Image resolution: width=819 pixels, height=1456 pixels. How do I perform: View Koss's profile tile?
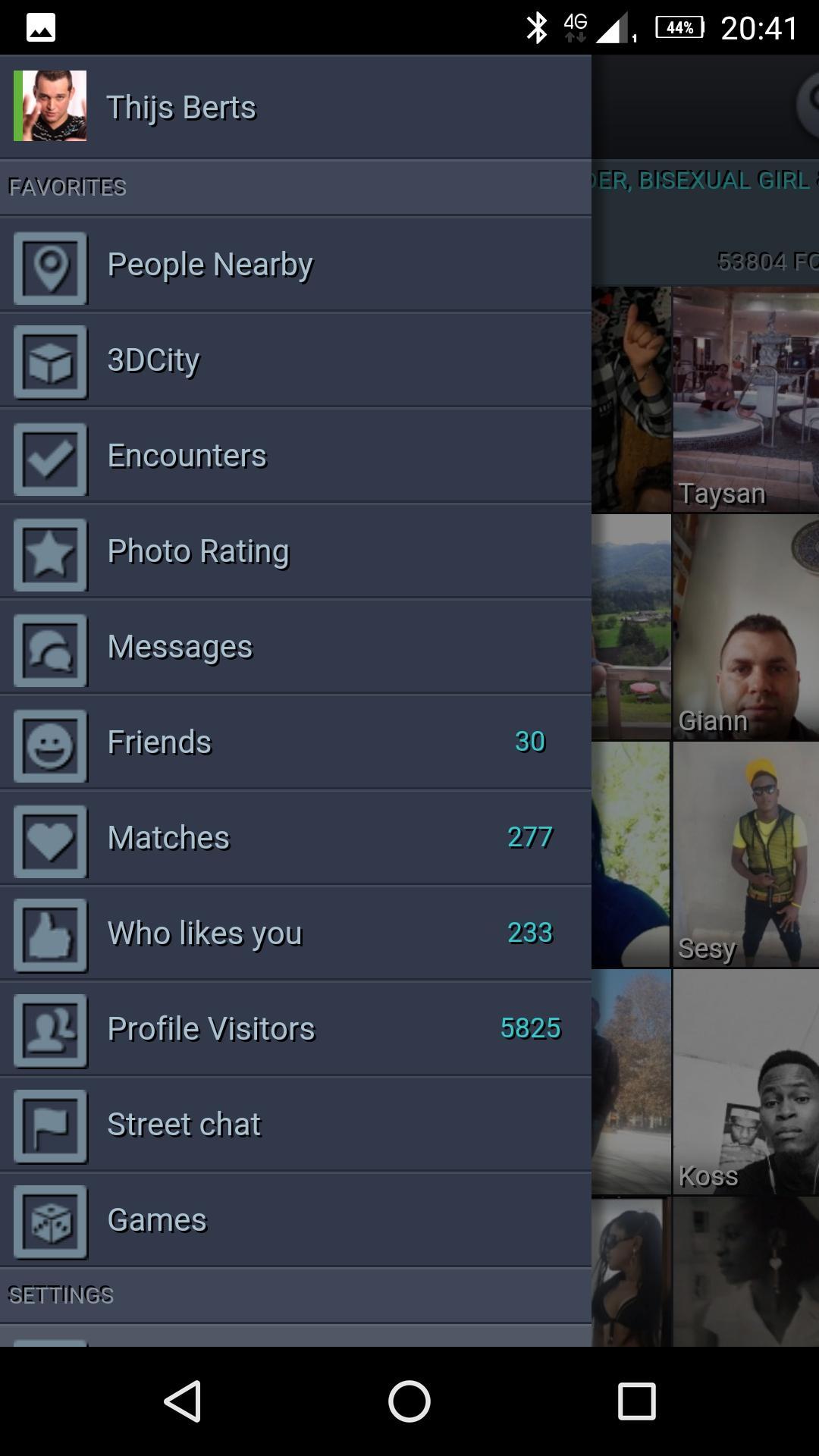tap(745, 1082)
